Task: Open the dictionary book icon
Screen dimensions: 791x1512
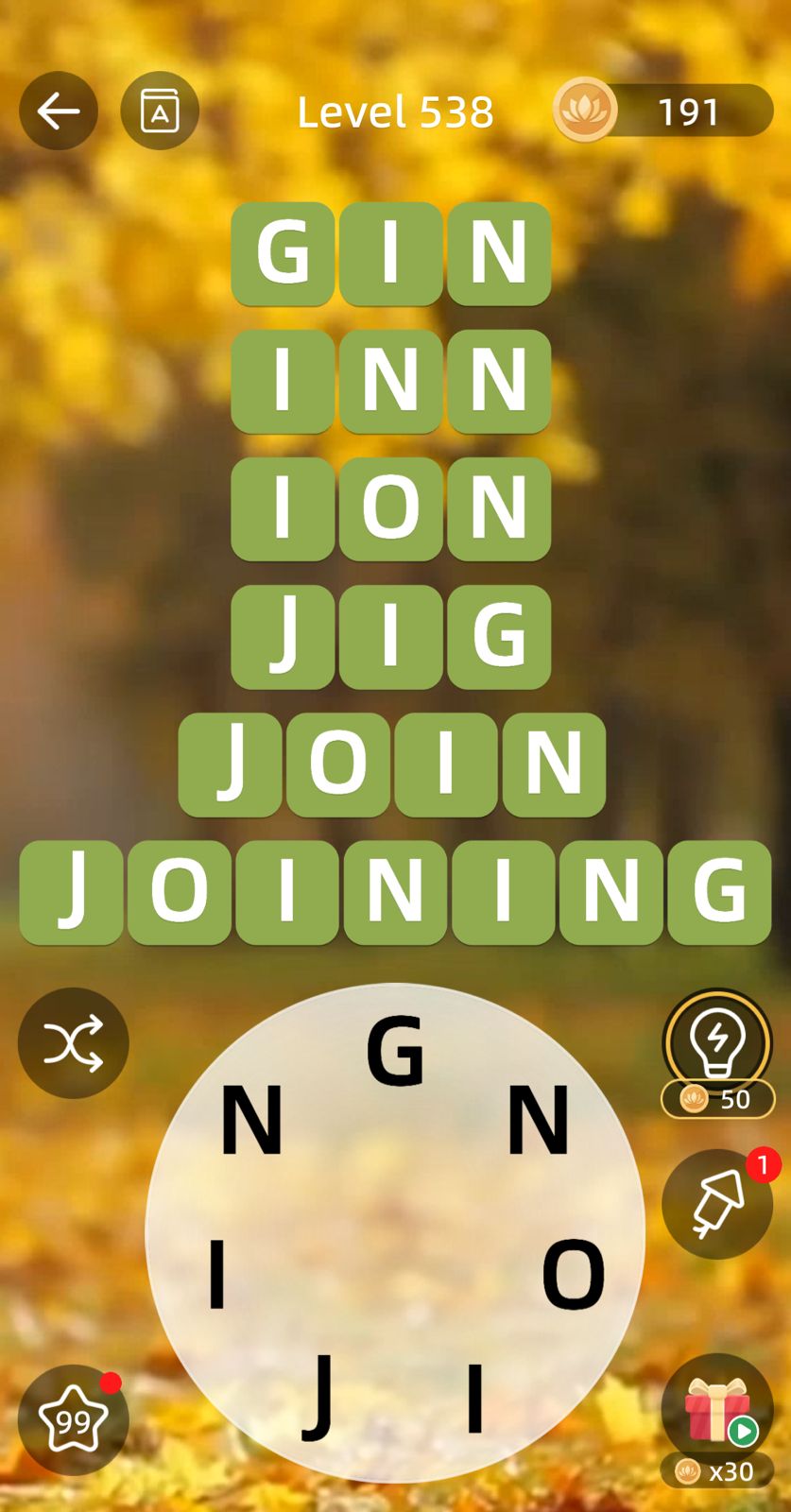Action: tap(160, 112)
